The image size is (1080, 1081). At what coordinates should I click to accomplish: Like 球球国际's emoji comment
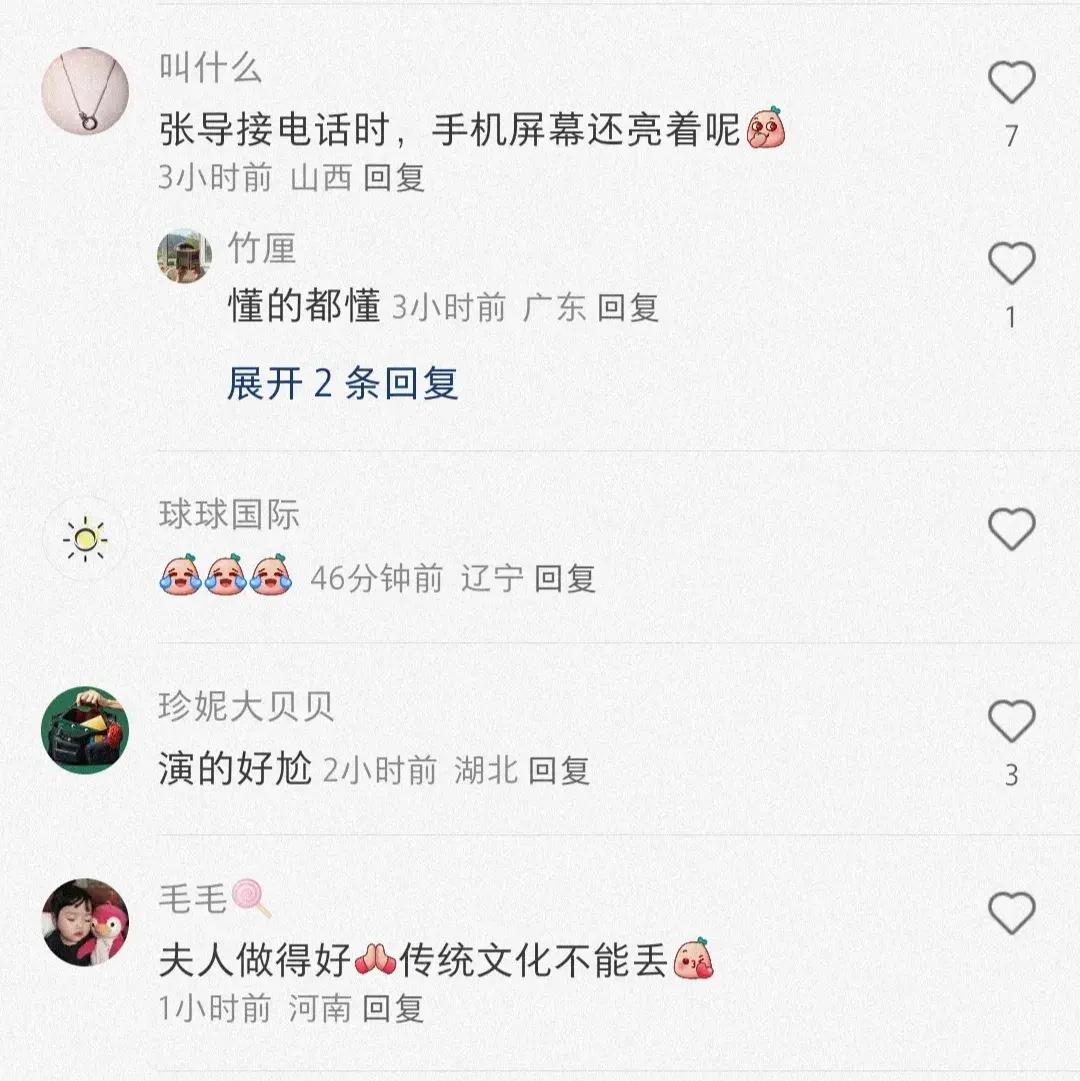tap(1011, 529)
